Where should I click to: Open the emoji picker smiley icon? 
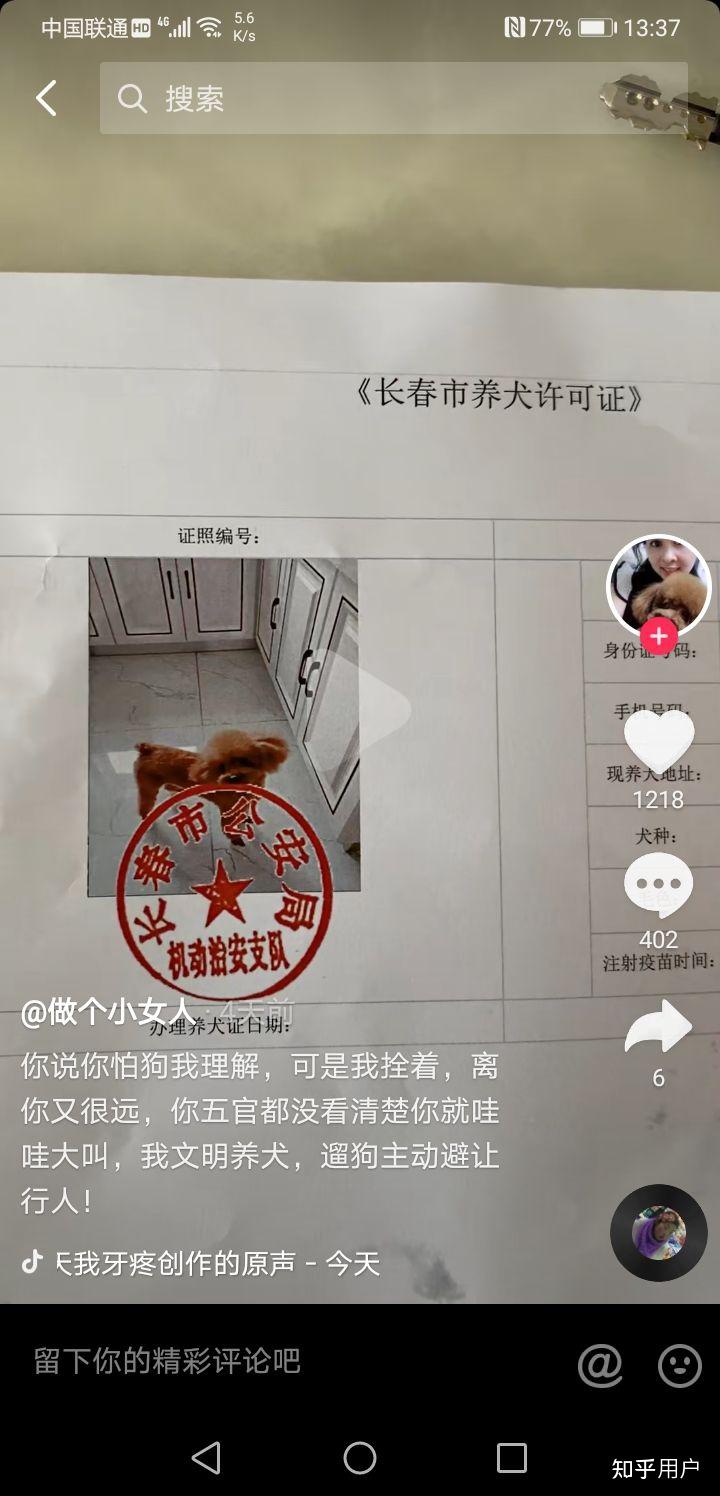tap(680, 1365)
